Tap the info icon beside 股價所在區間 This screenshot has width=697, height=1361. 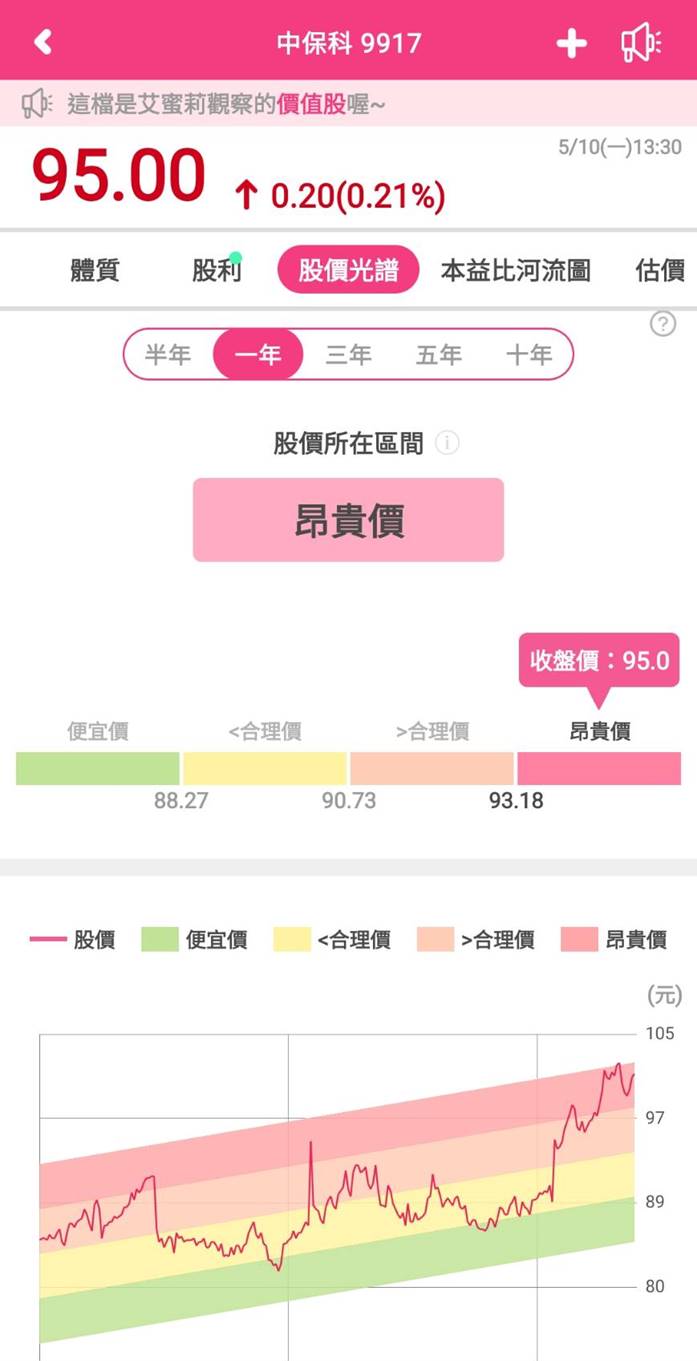point(448,443)
